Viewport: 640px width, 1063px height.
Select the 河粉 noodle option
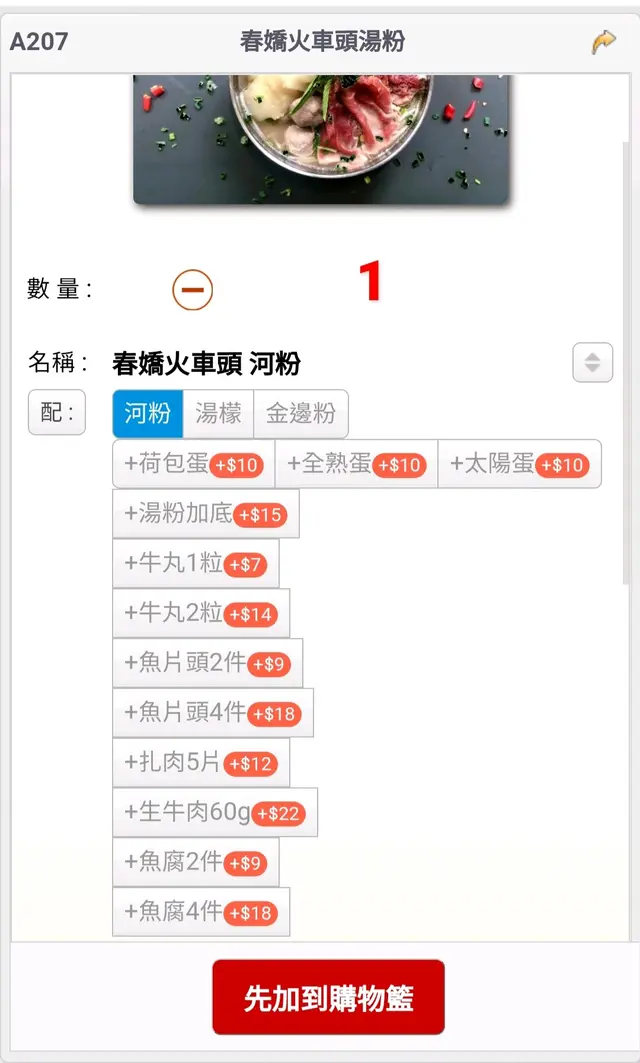pos(148,413)
